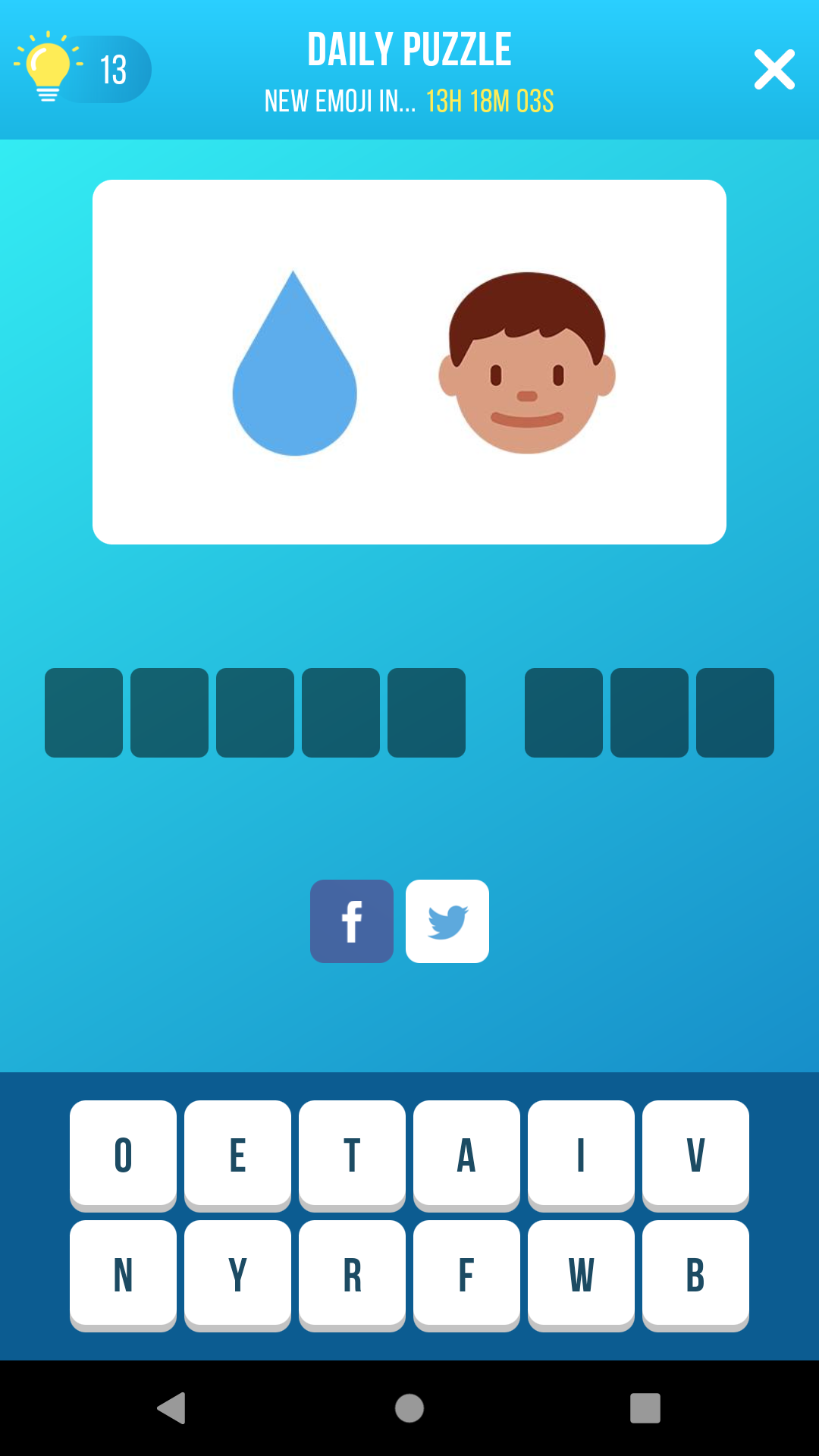Viewport: 819px width, 1456px height.
Task: Select the letter I tile
Action: [581, 1153]
